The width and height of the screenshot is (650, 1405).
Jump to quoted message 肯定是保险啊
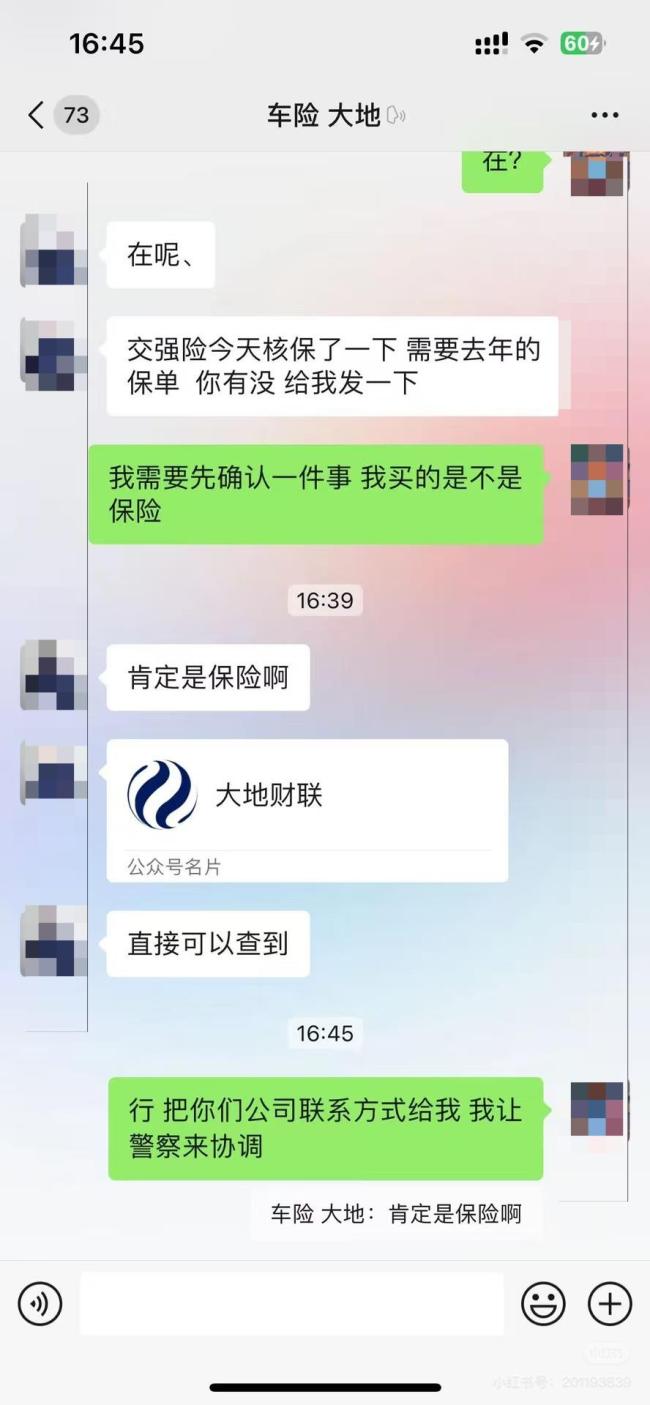coord(396,1214)
